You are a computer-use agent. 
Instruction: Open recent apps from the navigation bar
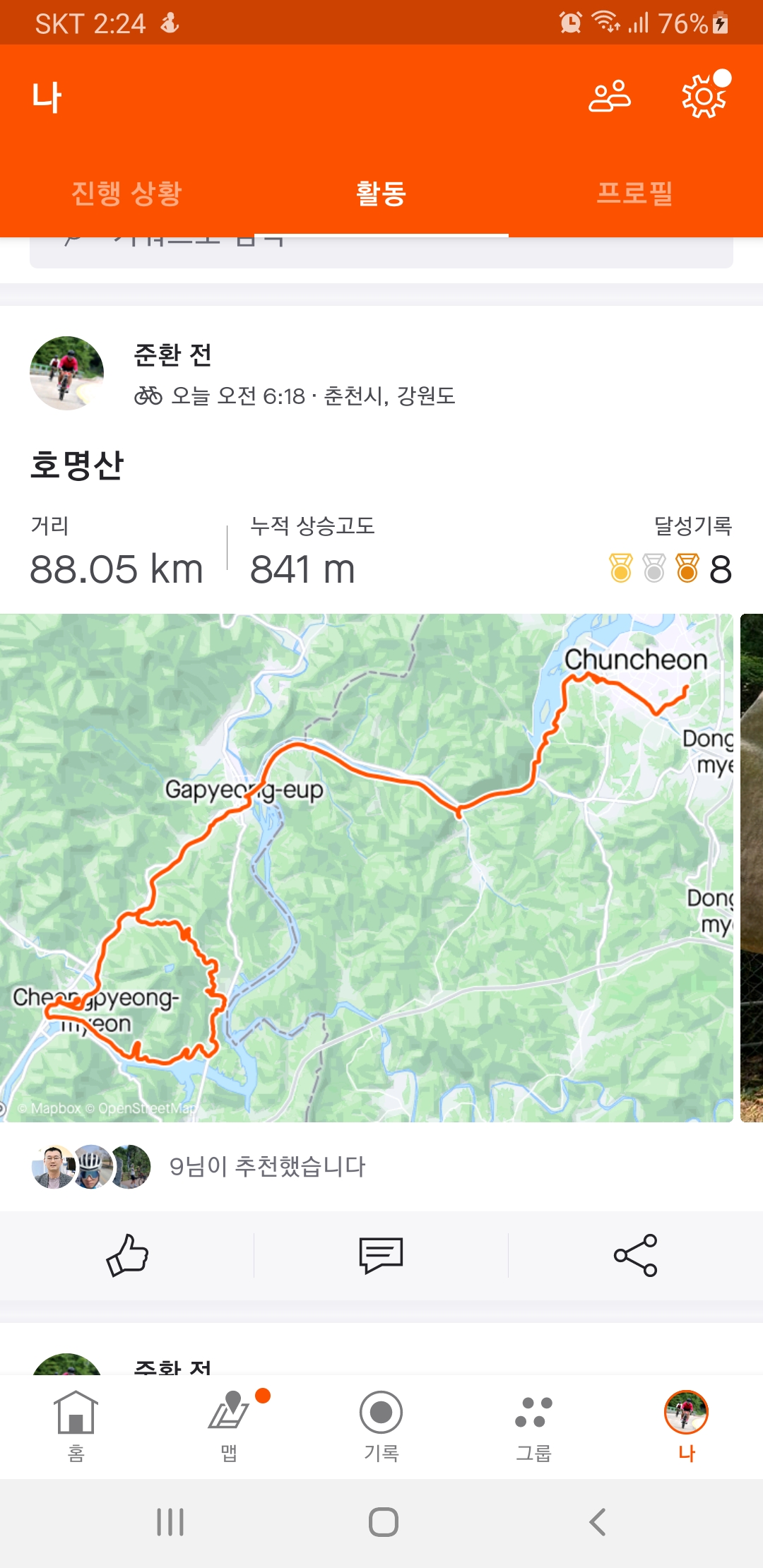[x=170, y=1521]
